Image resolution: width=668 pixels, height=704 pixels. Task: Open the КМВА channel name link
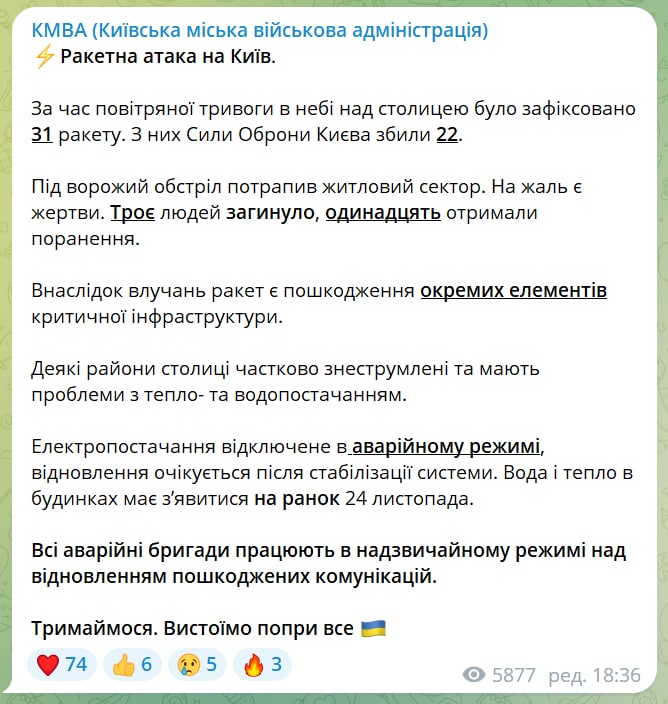pyautogui.click(x=260, y=31)
